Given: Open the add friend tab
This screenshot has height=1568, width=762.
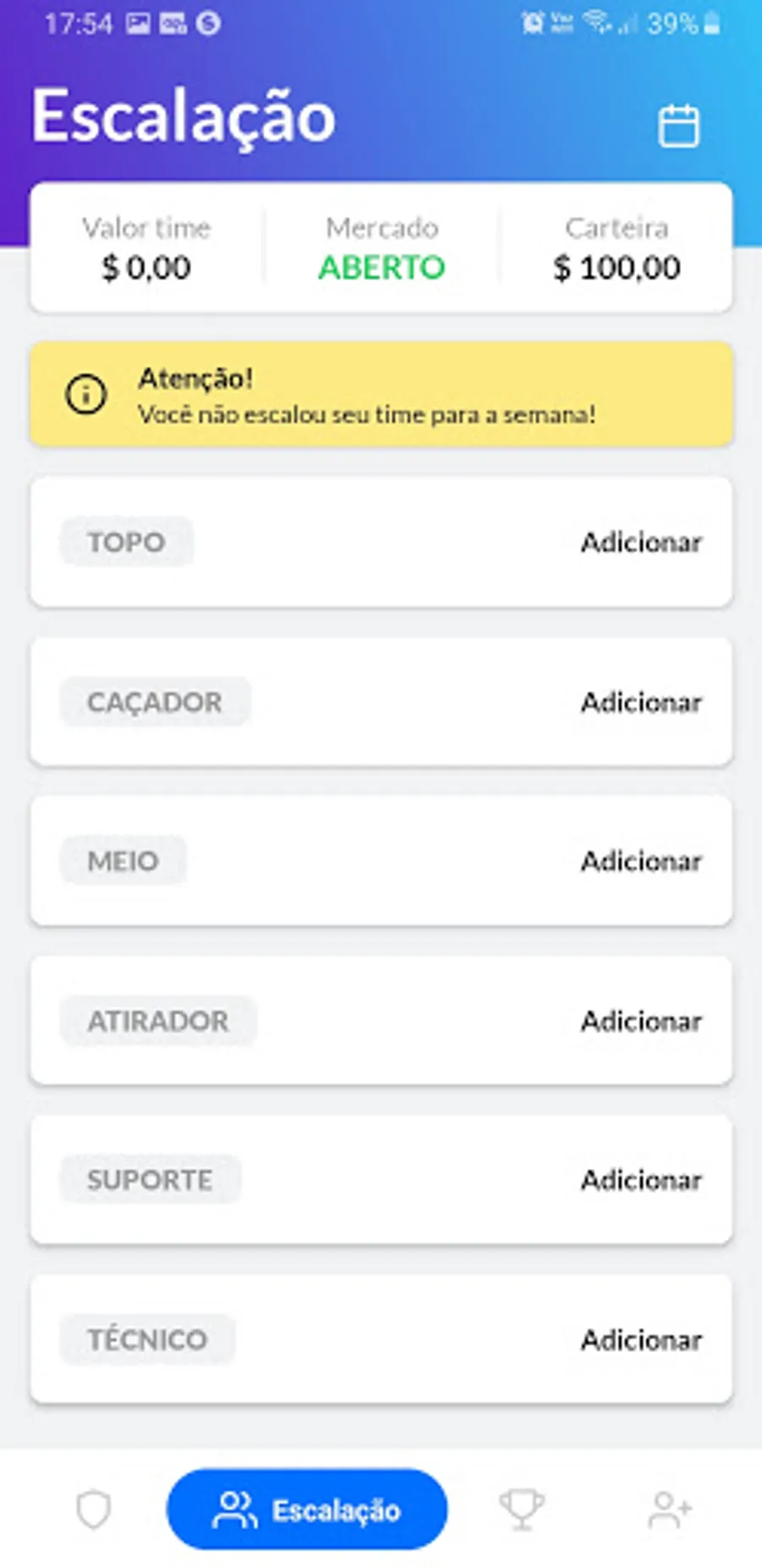Looking at the screenshot, I should tap(670, 1510).
